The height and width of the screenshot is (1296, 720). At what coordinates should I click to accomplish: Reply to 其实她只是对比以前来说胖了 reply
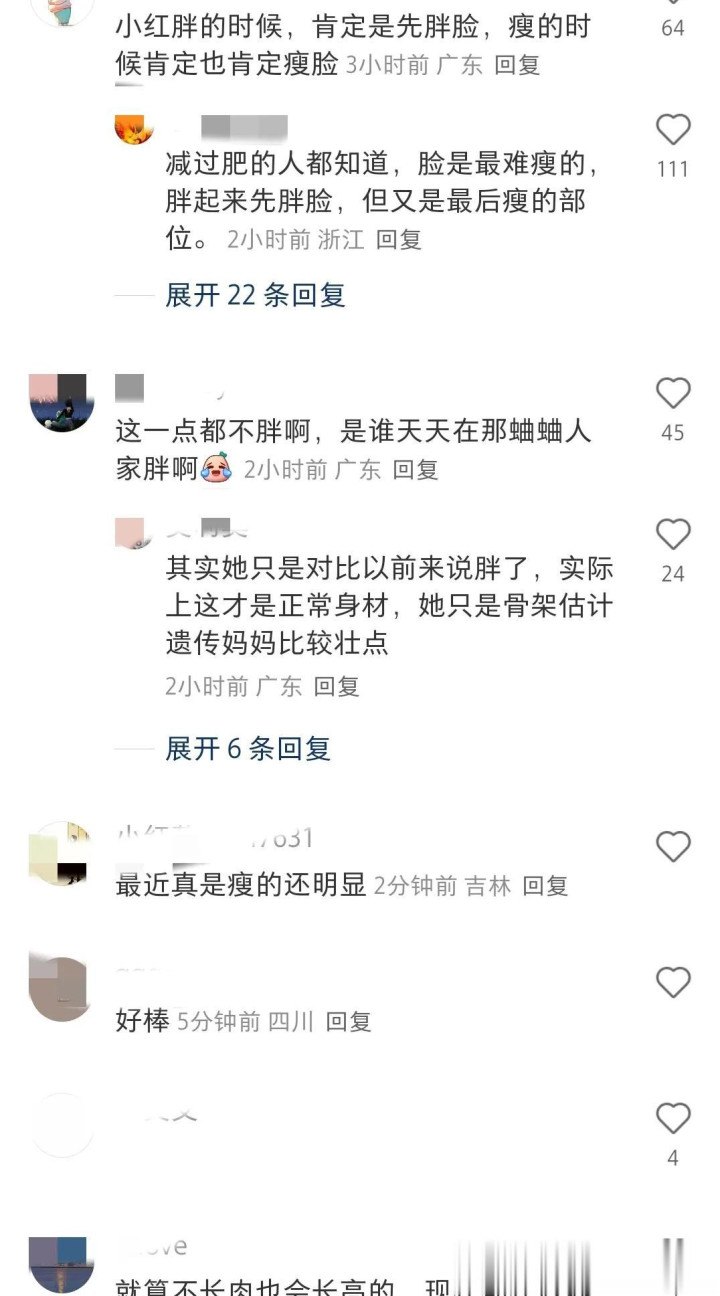click(x=337, y=686)
